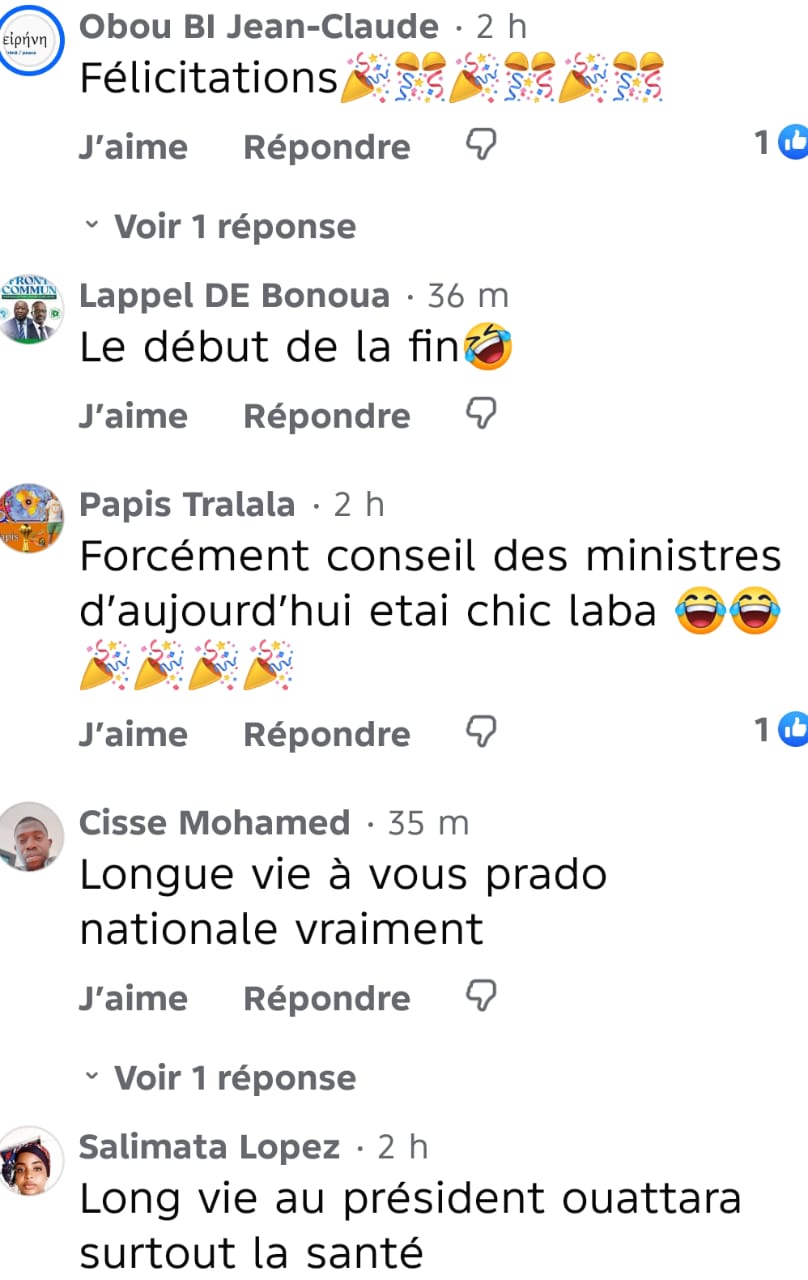Like Lappel DE Bonoua's comment
808x1280 pixels.
(133, 416)
